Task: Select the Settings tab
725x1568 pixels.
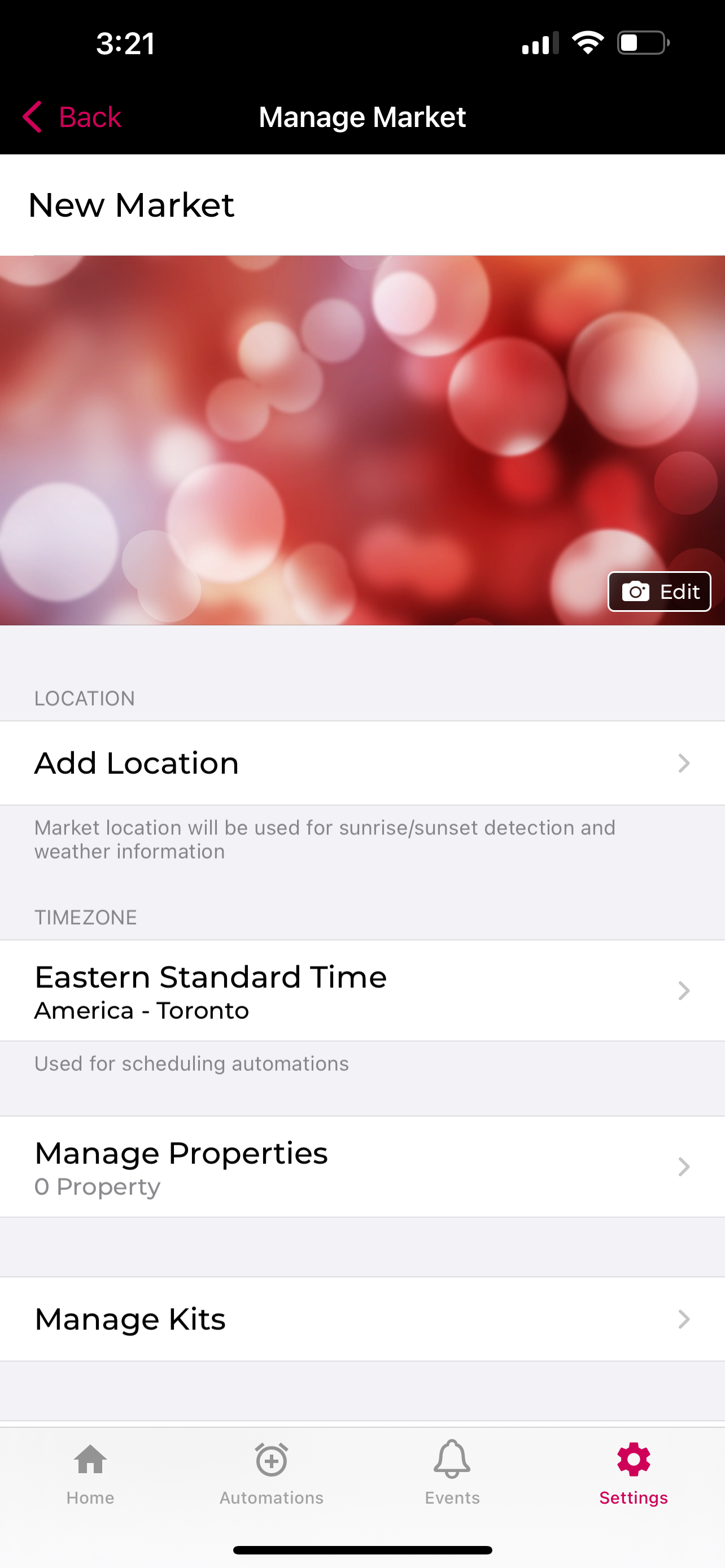Action: click(634, 1473)
